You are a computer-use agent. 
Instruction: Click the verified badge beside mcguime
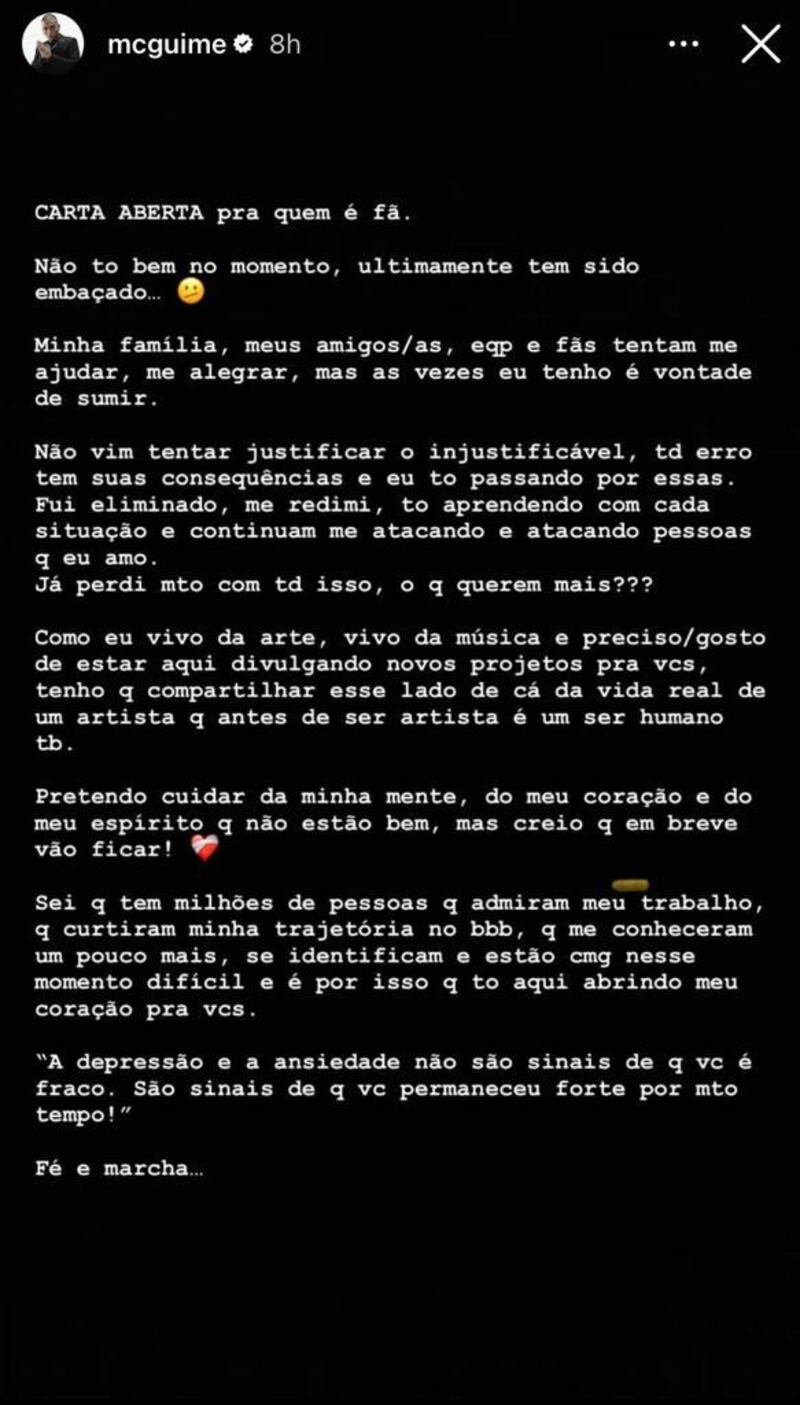tap(243, 43)
